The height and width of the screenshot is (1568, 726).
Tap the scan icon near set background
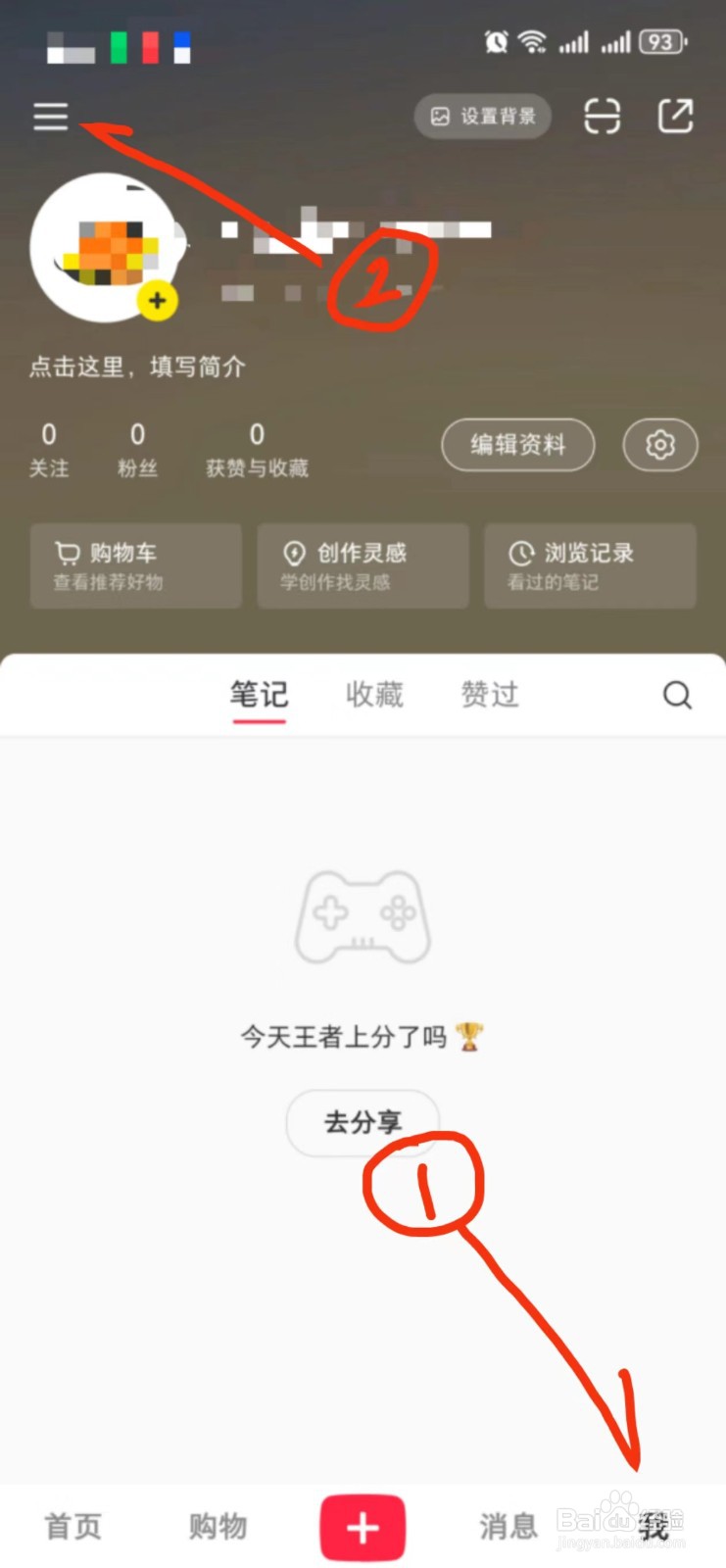(x=602, y=116)
